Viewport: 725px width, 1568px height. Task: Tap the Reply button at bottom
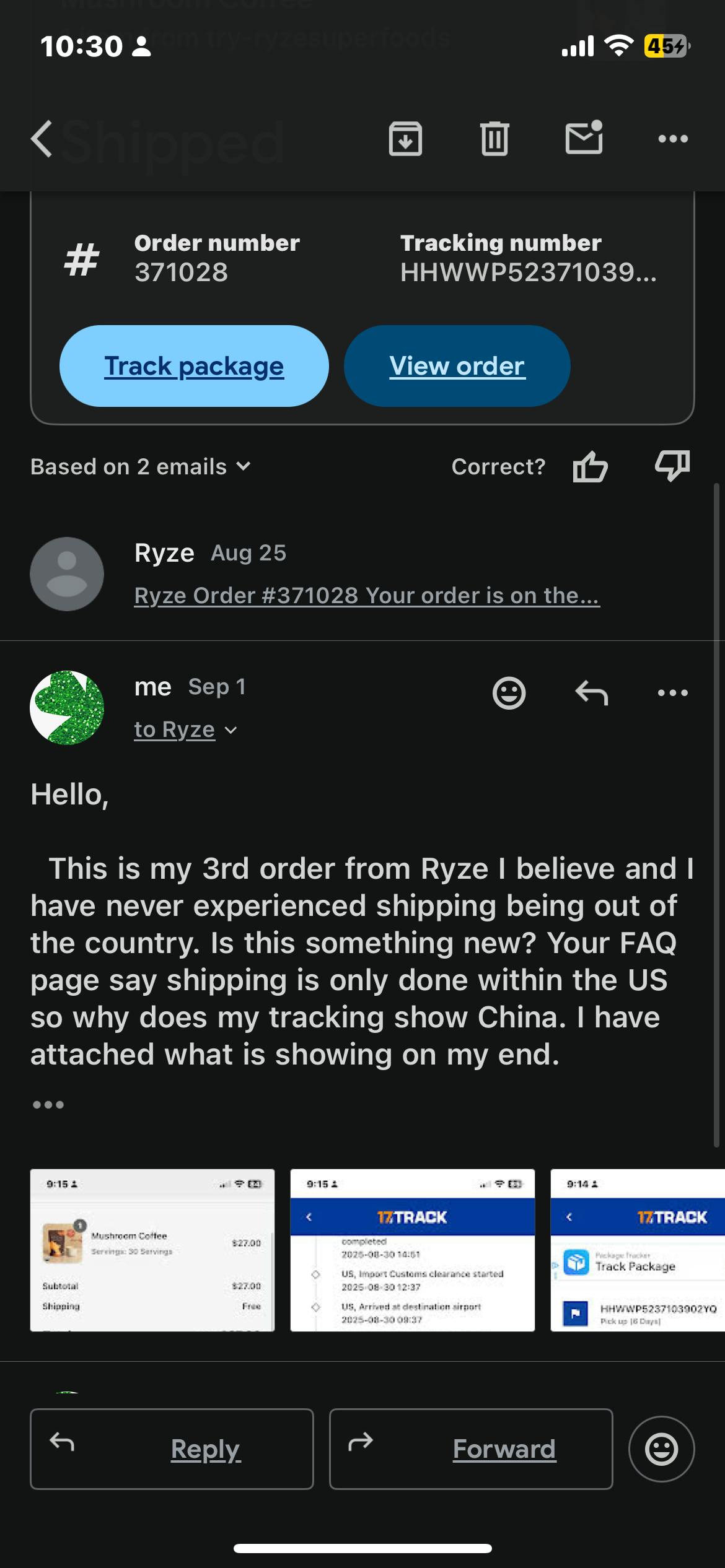[x=172, y=1449]
